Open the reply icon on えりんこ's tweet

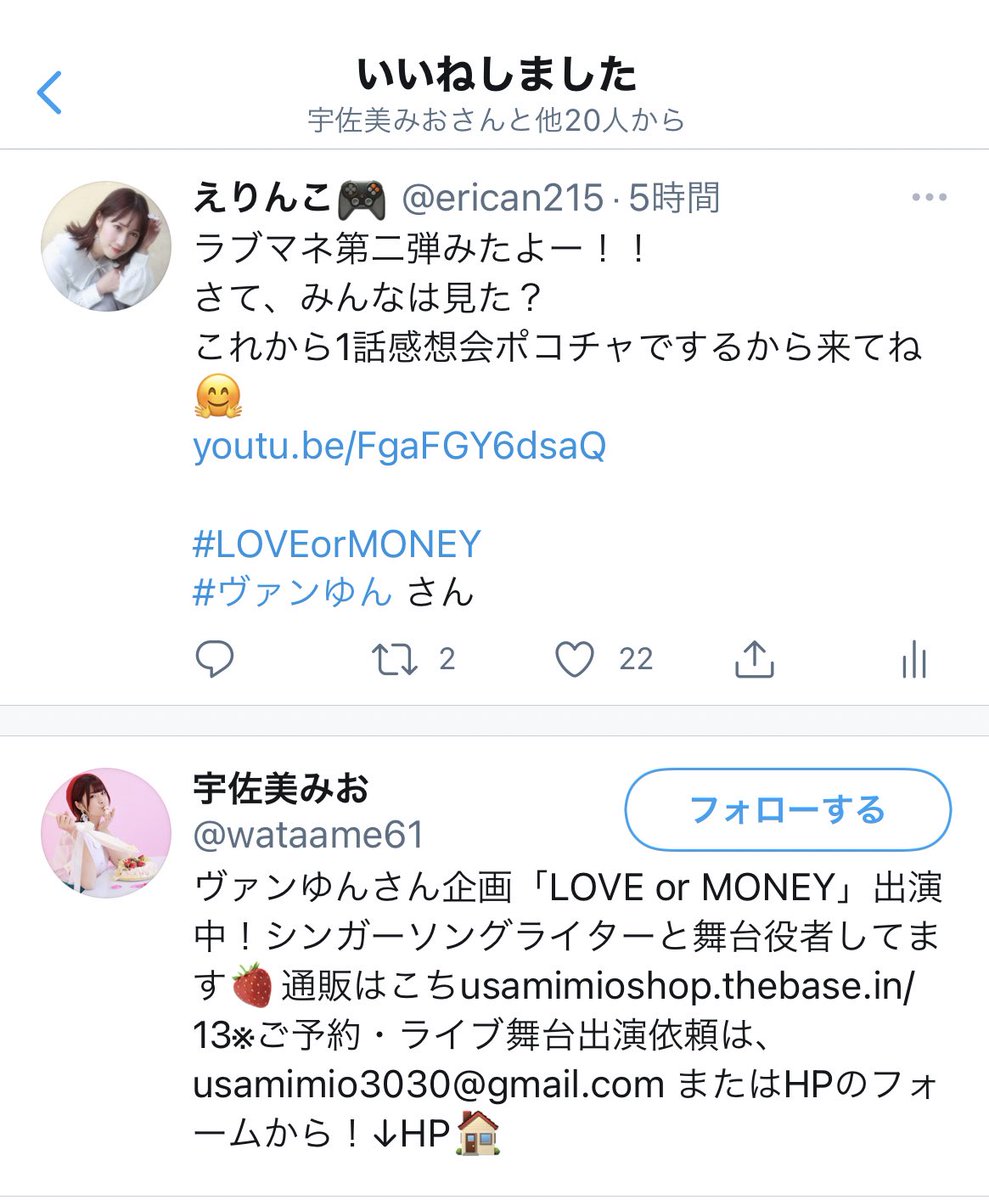pos(214,659)
